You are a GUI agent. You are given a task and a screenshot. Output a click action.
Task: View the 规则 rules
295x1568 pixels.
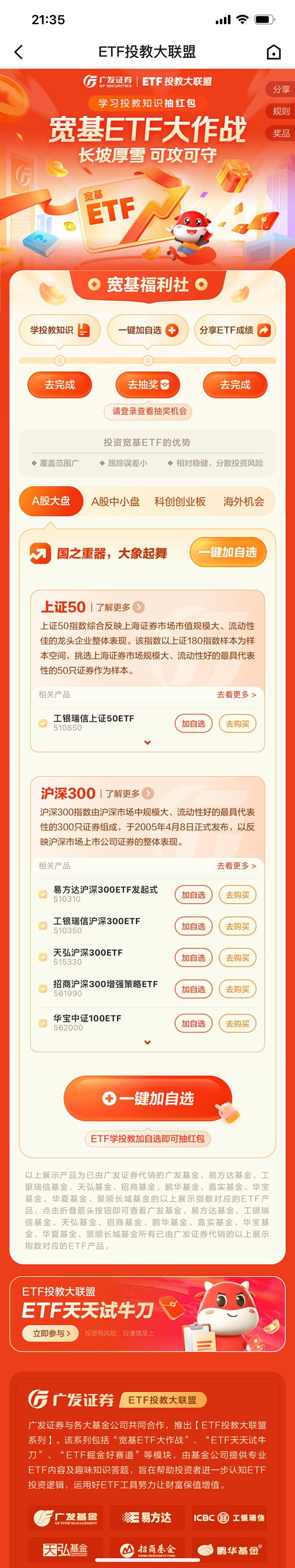point(281,111)
